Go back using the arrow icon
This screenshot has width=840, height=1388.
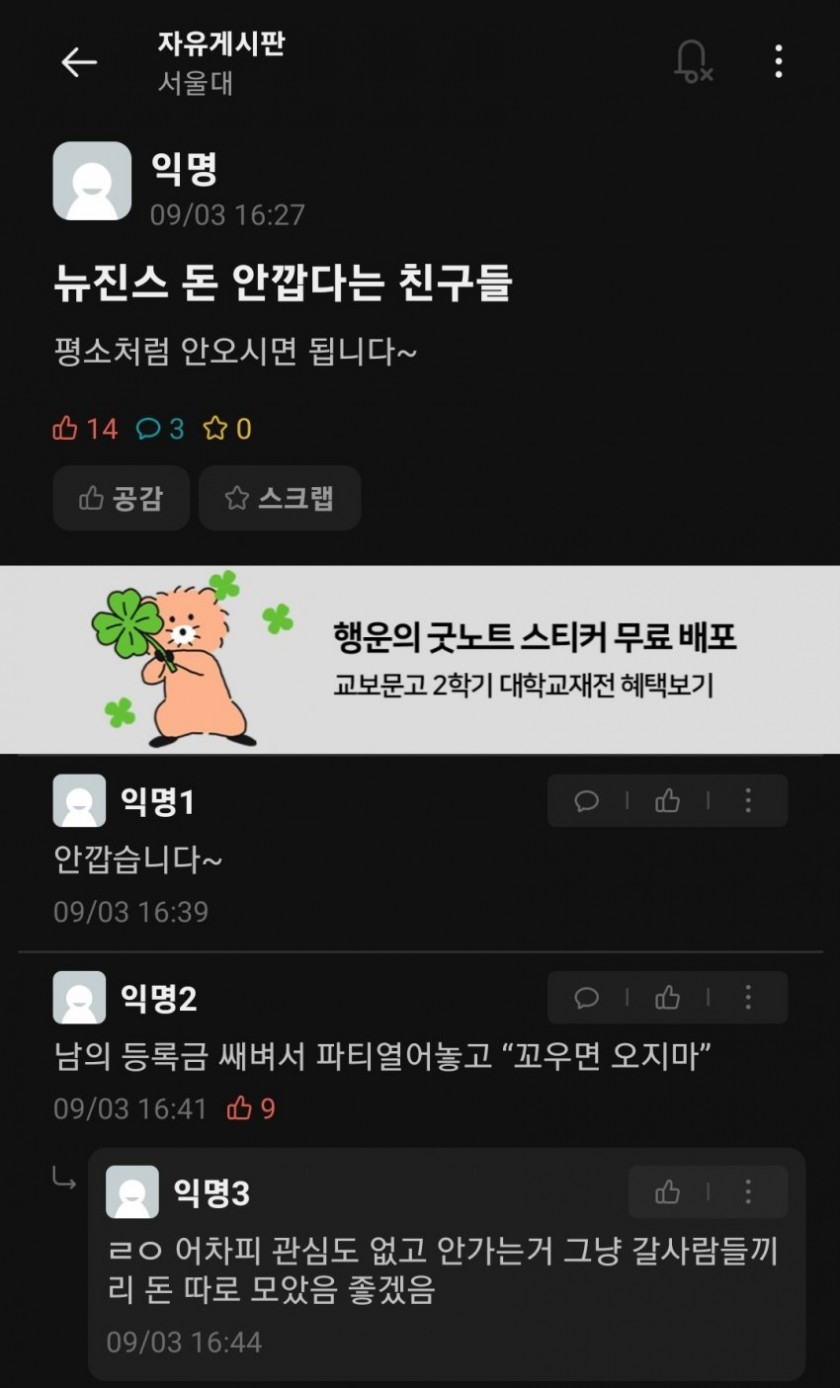point(78,63)
